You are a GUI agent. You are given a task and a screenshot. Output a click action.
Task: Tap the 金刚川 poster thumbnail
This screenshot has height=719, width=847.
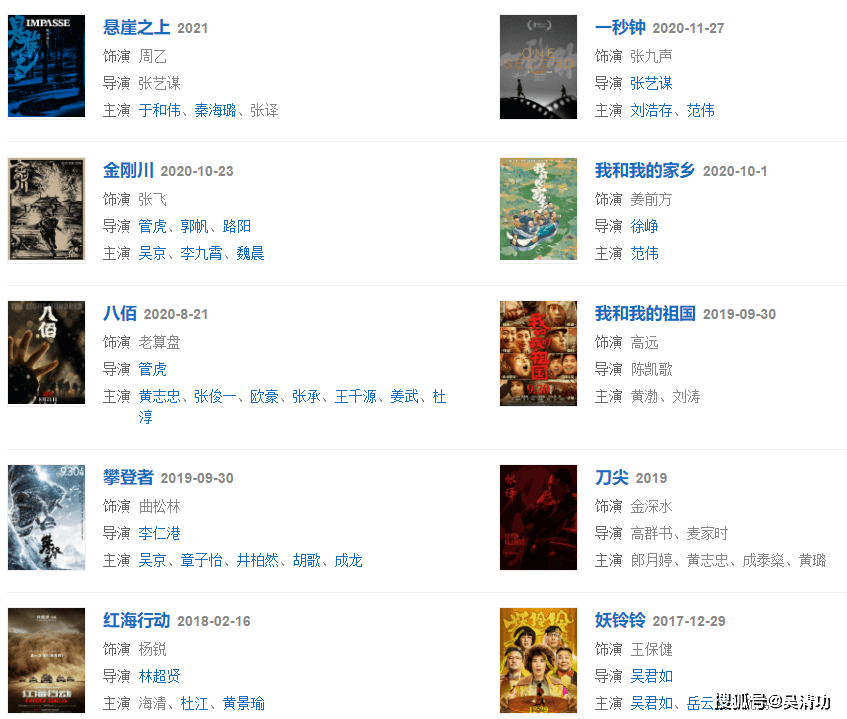tap(46, 209)
